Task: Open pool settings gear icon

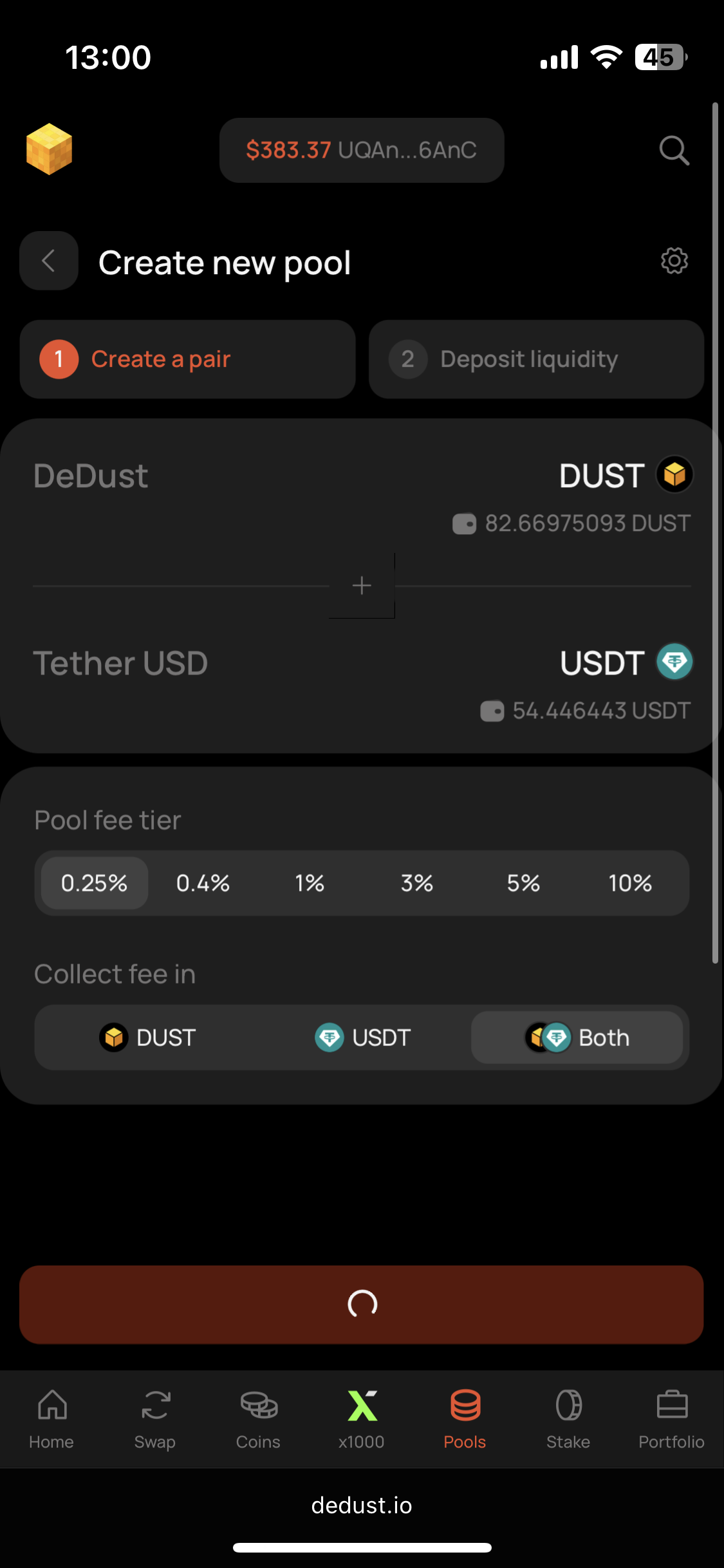Action: tap(674, 261)
